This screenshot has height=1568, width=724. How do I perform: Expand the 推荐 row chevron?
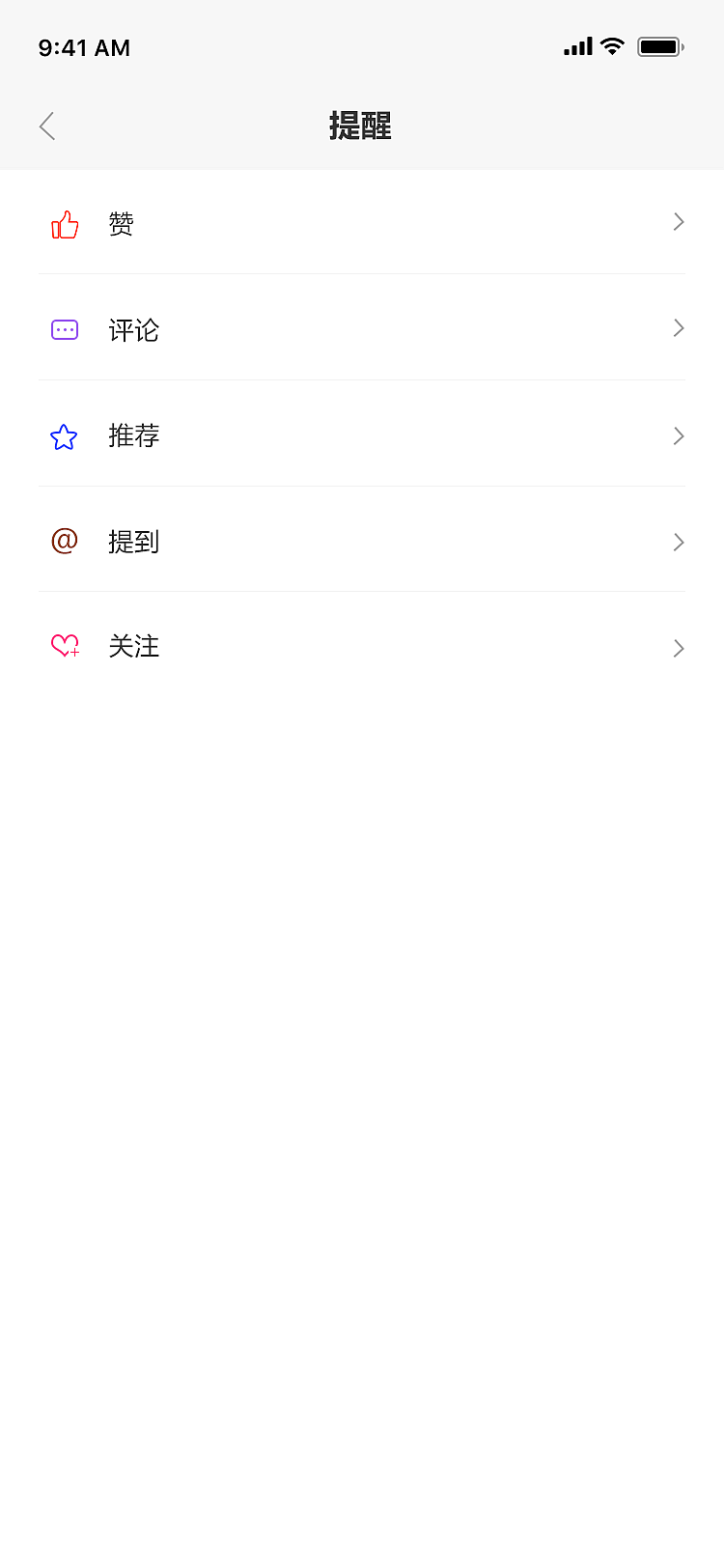point(678,436)
